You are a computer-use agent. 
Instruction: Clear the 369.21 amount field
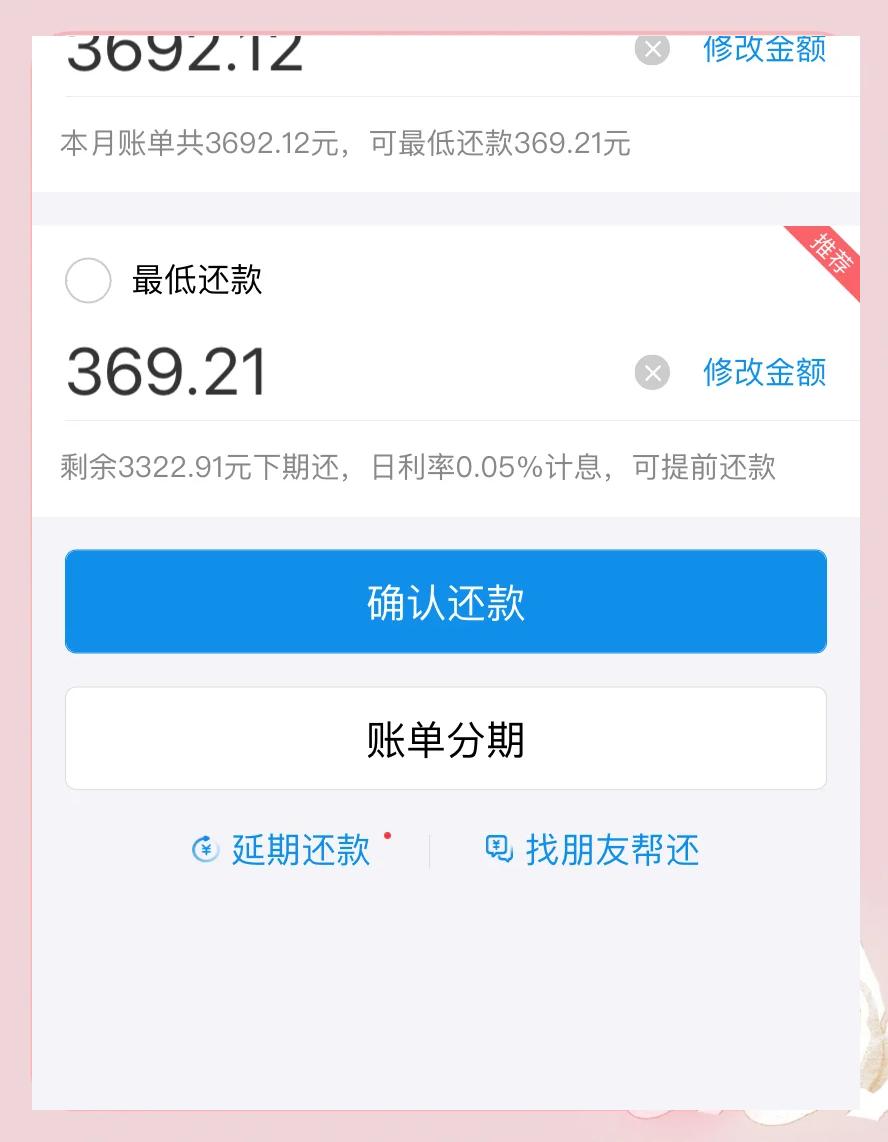click(x=652, y=373)
